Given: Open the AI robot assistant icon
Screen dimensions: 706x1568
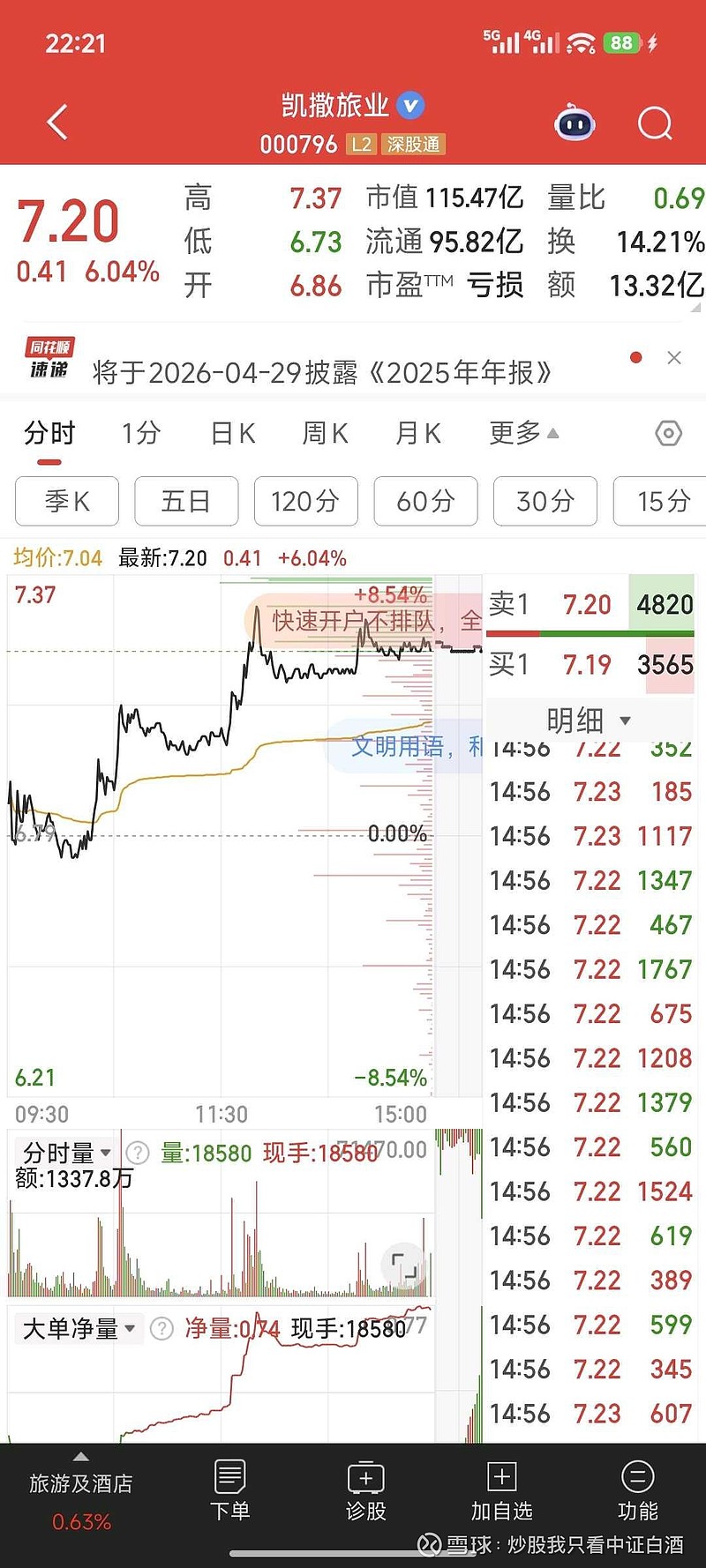Looking at the screenshot, I should click(x=575, y=123).
